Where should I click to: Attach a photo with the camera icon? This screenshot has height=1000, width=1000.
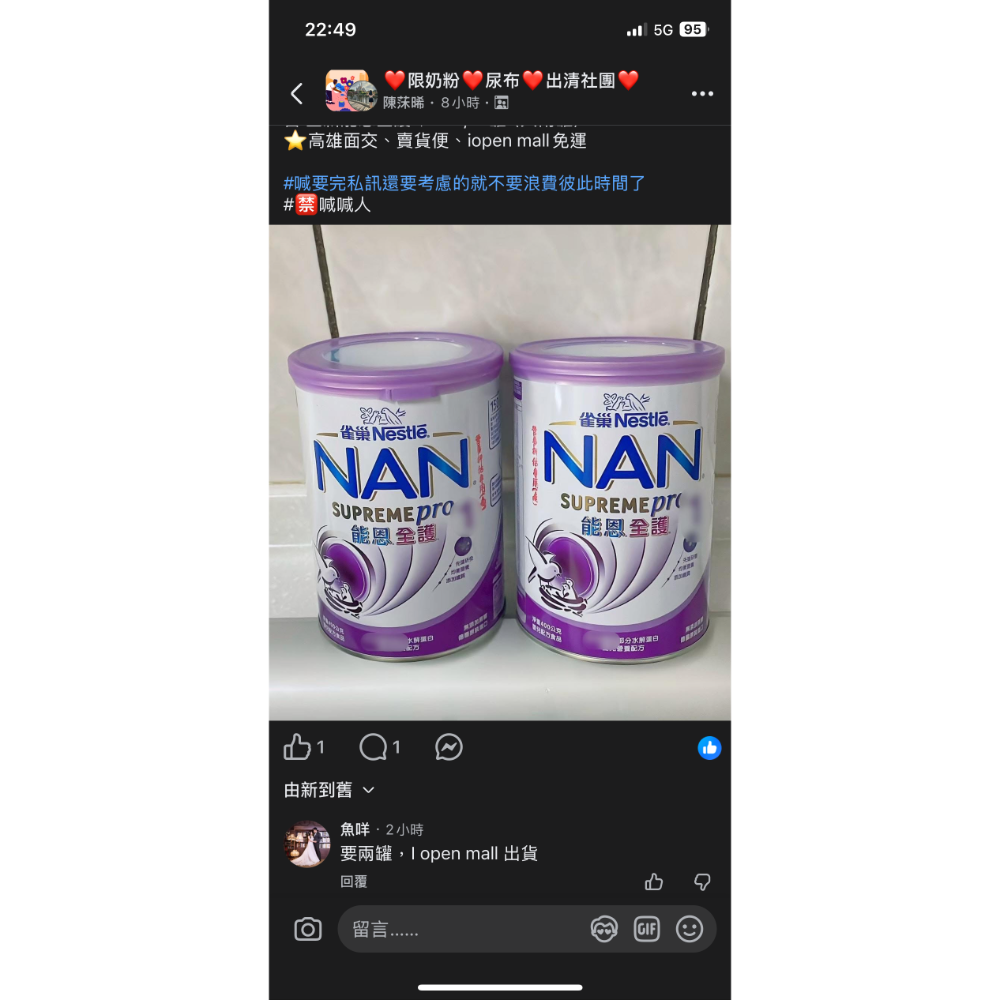coord(308,930)
